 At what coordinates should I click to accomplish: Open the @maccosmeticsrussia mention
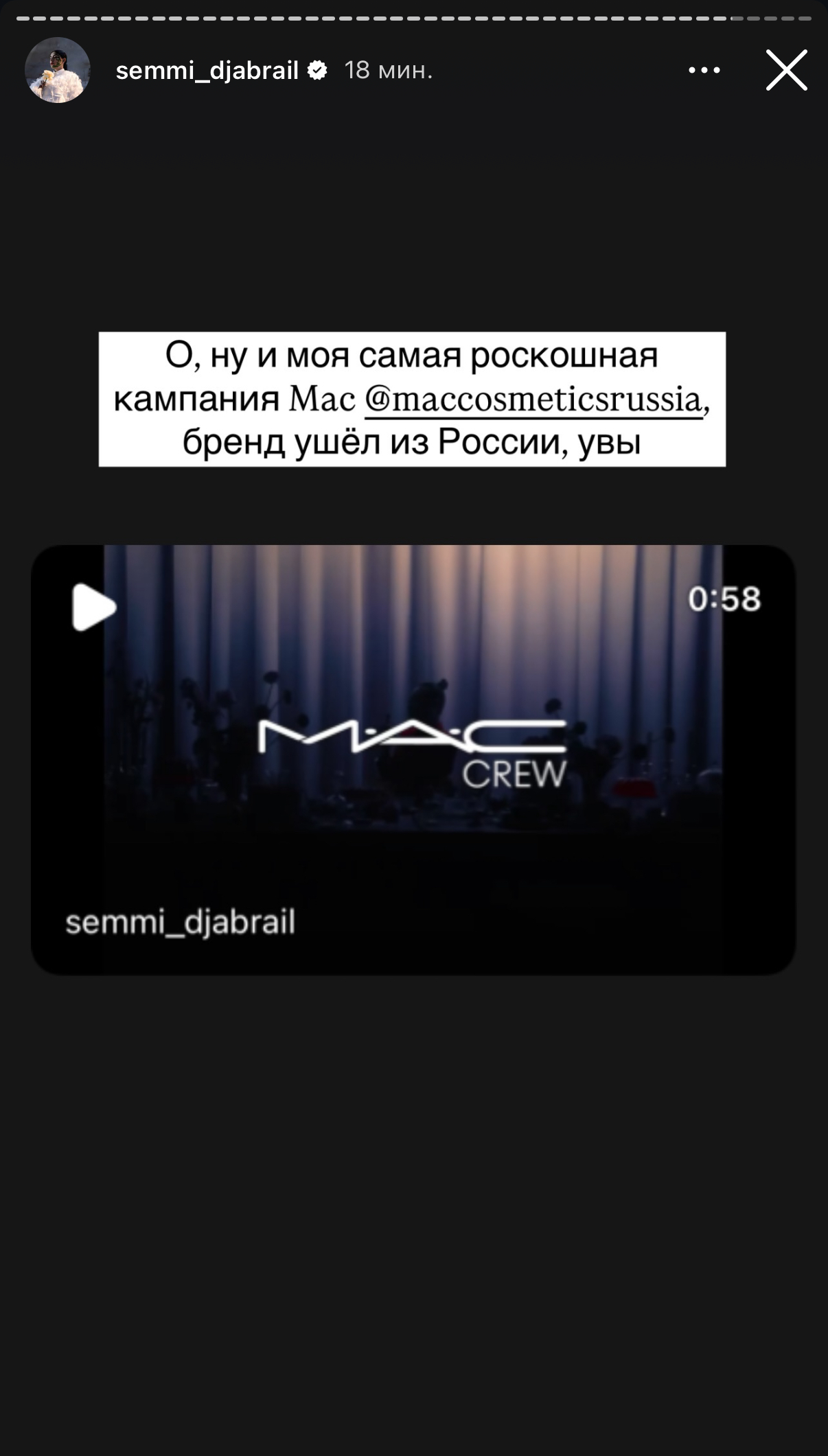[x=533, y=399]
